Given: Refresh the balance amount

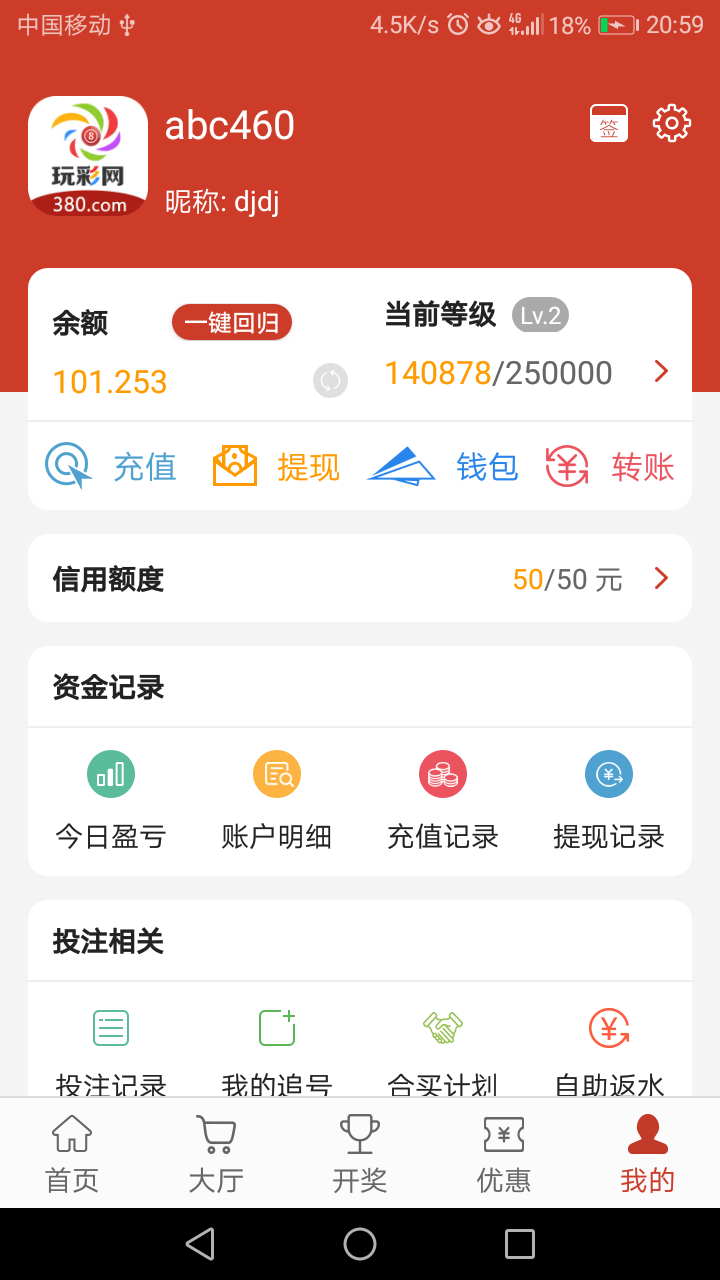Looking at the screenshot, I should [330, 380].
